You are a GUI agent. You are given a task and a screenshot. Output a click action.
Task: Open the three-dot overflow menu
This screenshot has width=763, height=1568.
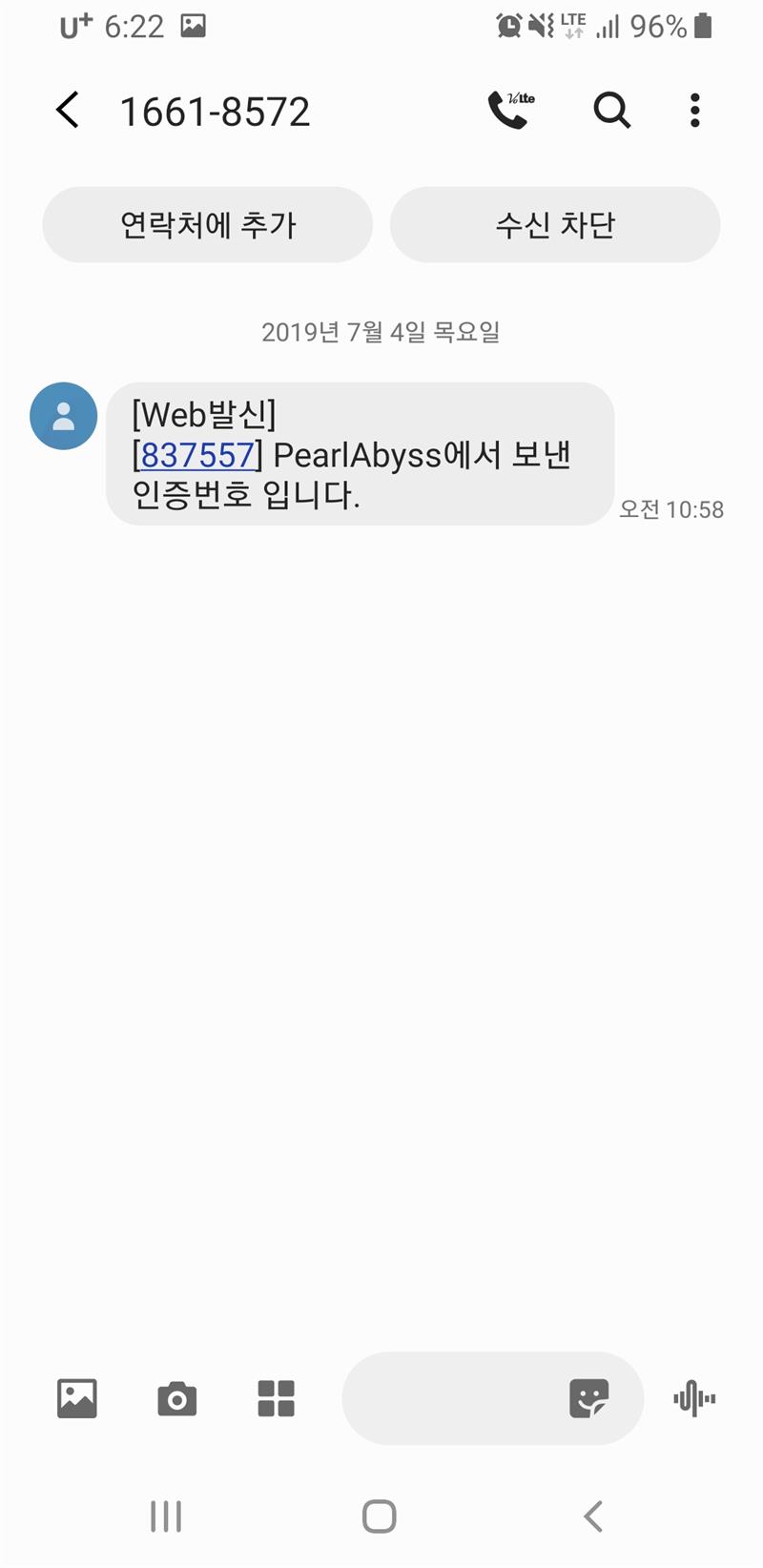point(695,111)
